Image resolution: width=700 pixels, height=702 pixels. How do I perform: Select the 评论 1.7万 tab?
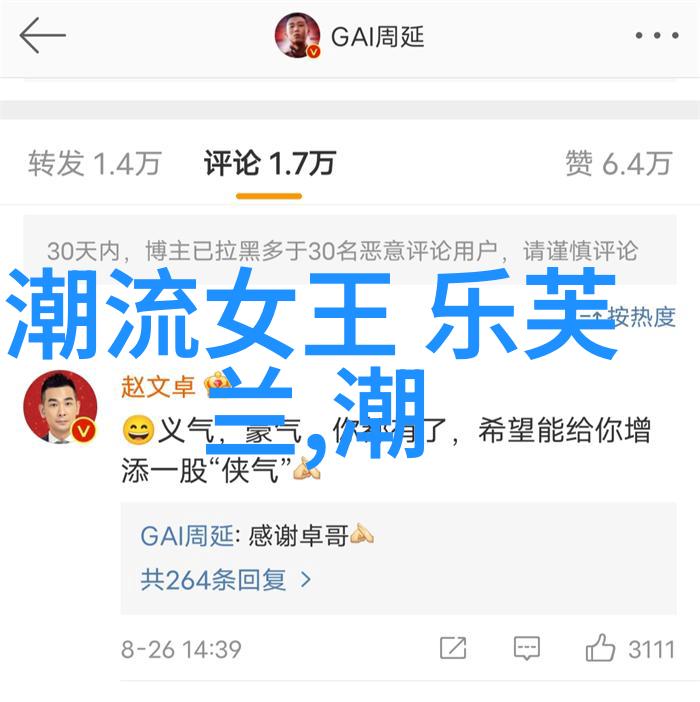[269, 163]
